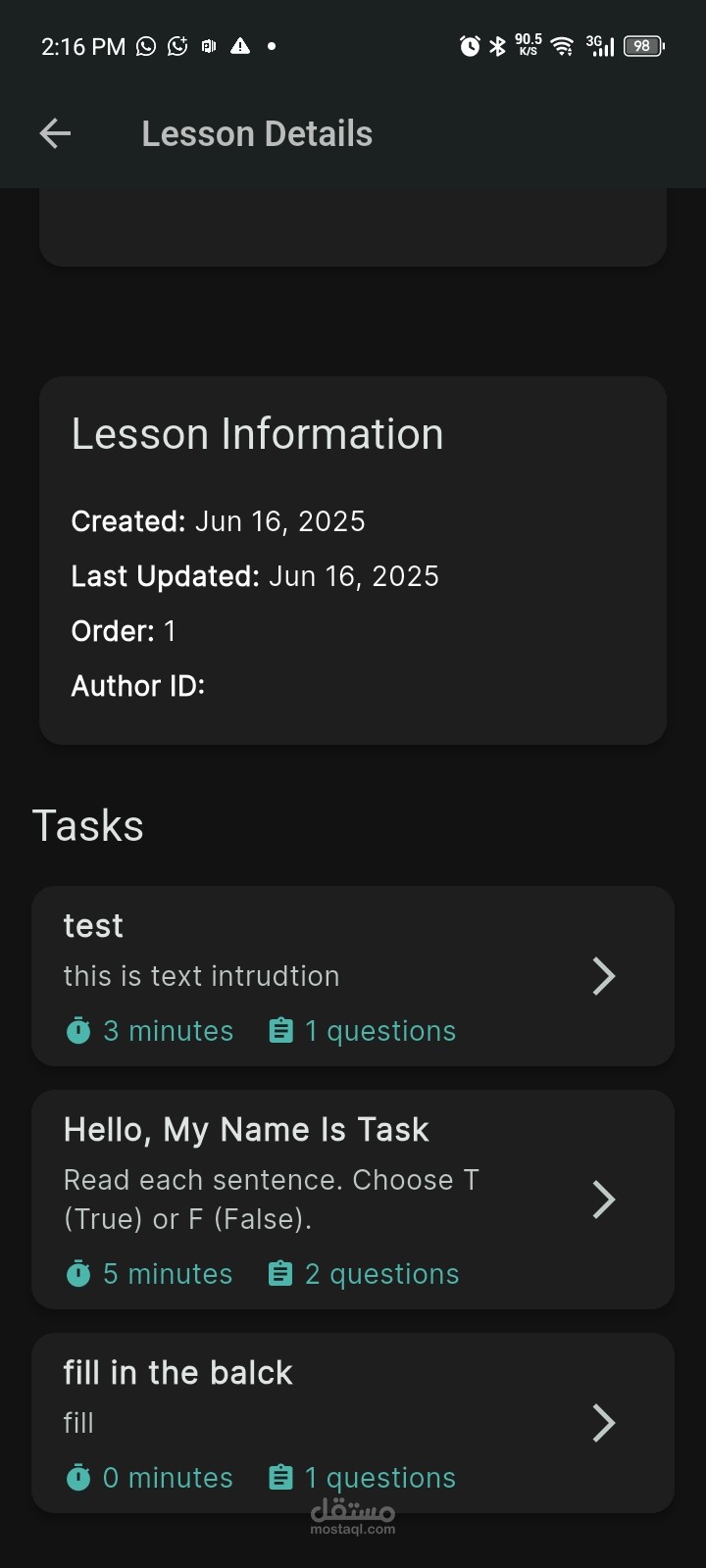Open the "fill in the balck" task

click(353, 1423)
